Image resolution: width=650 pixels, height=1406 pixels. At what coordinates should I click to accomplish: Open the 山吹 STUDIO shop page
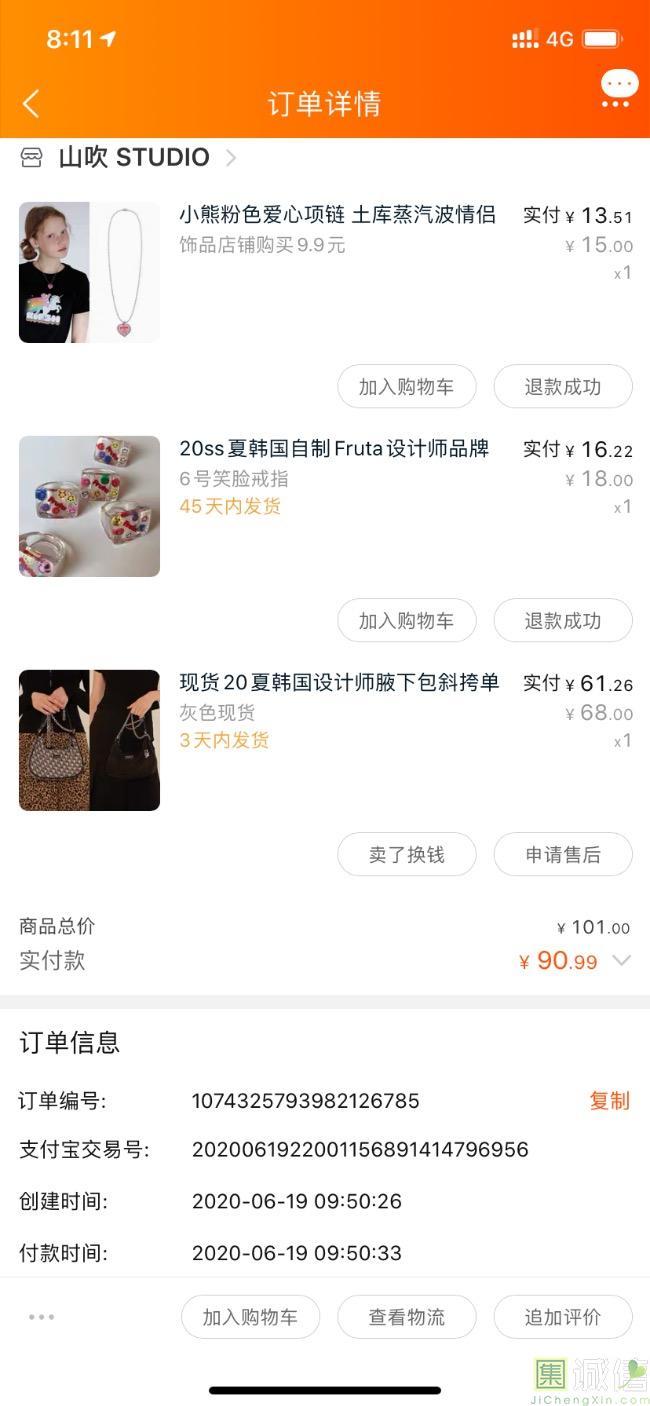tap(134, 158)
